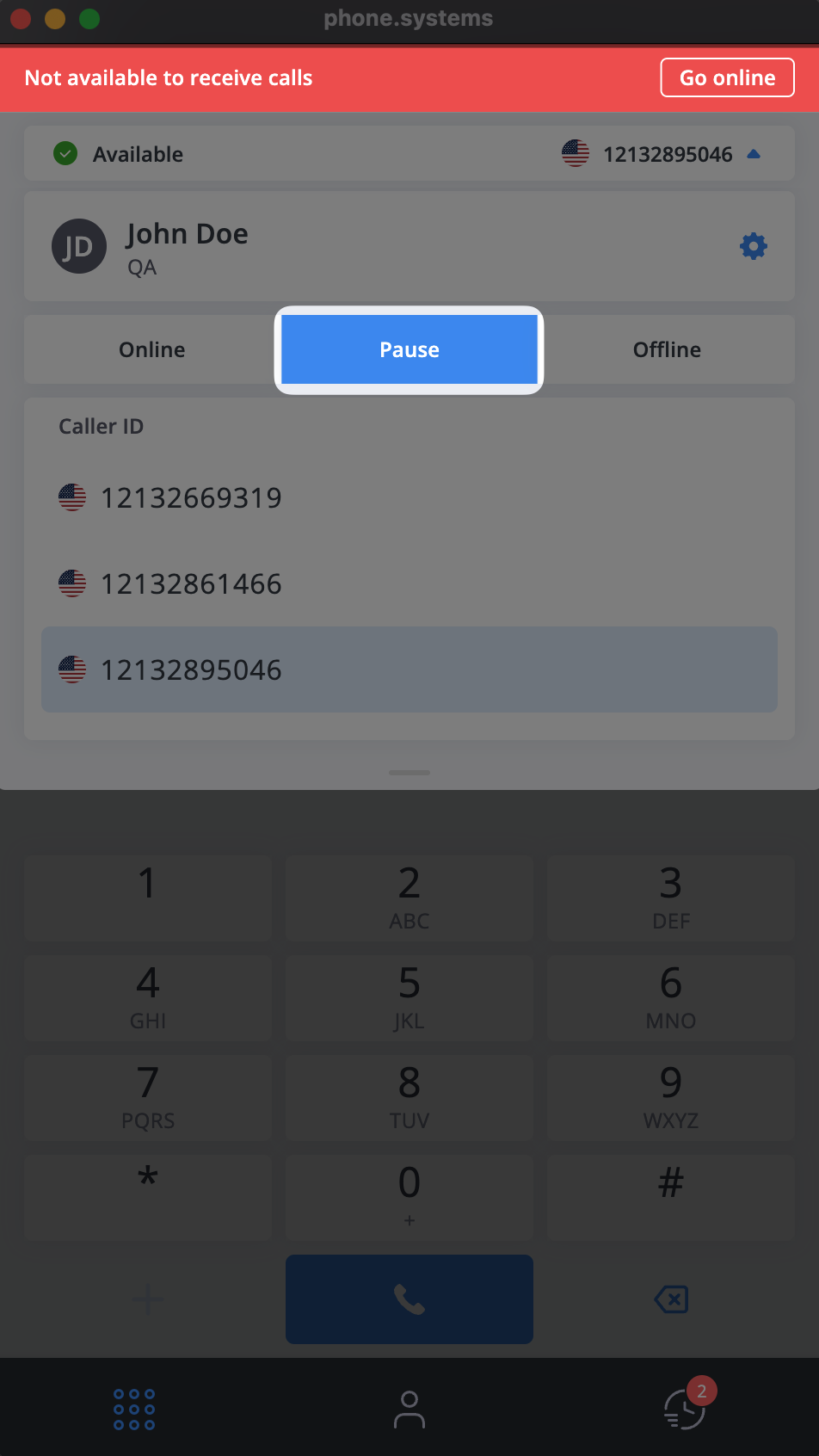Set status to Offline
This screenshot has width=819, height=1456.
point(667,349)
